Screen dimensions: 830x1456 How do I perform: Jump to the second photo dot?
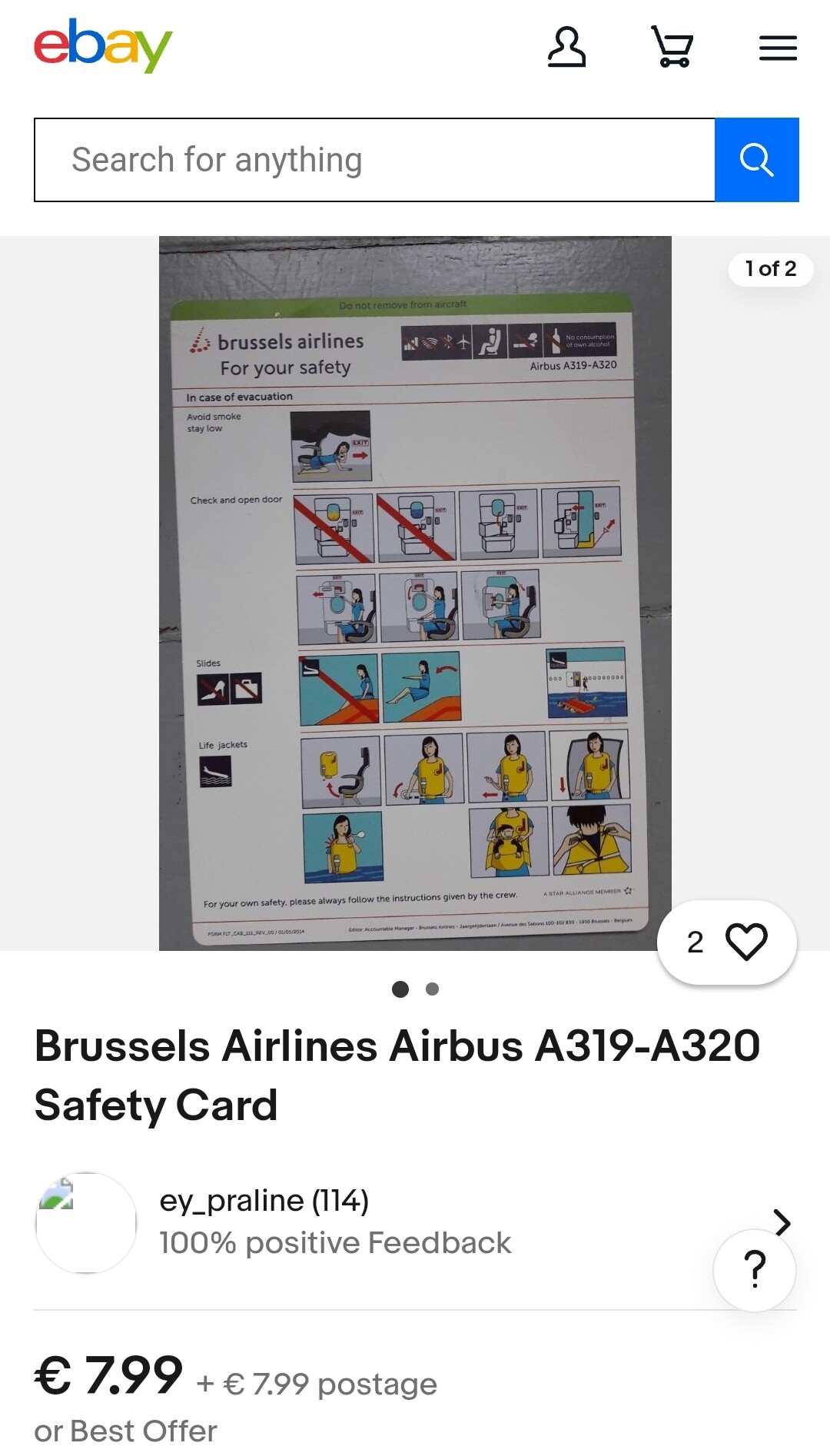(433, 989)
